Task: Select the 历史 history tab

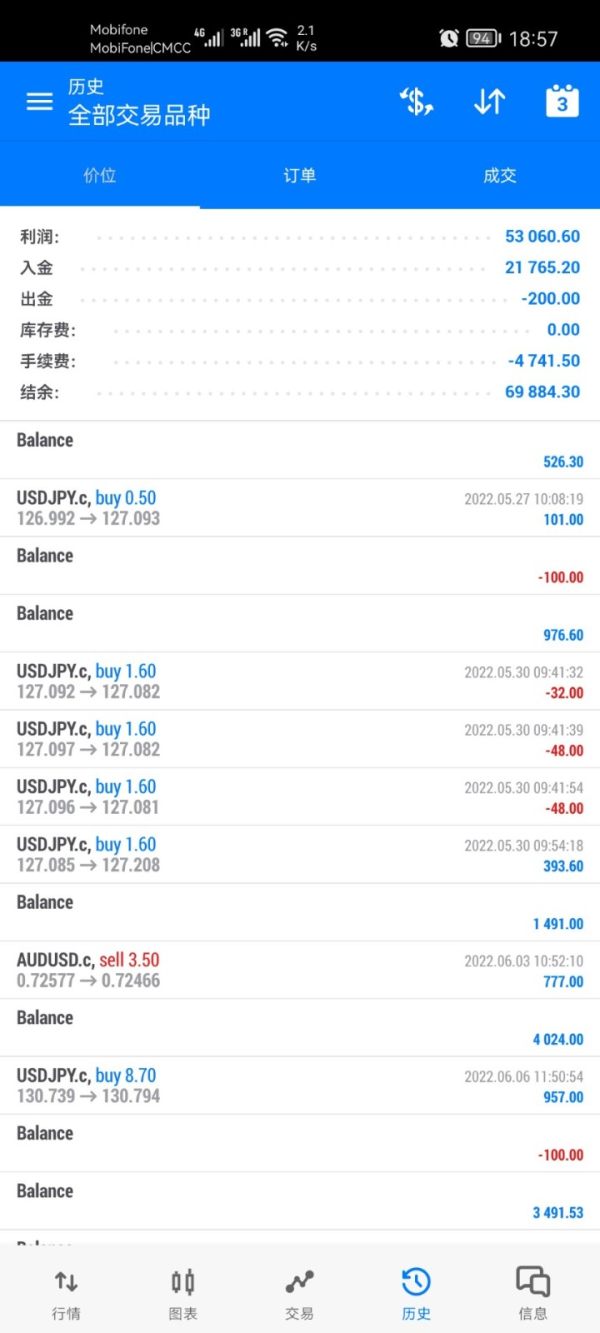Action: [416, 1293]
